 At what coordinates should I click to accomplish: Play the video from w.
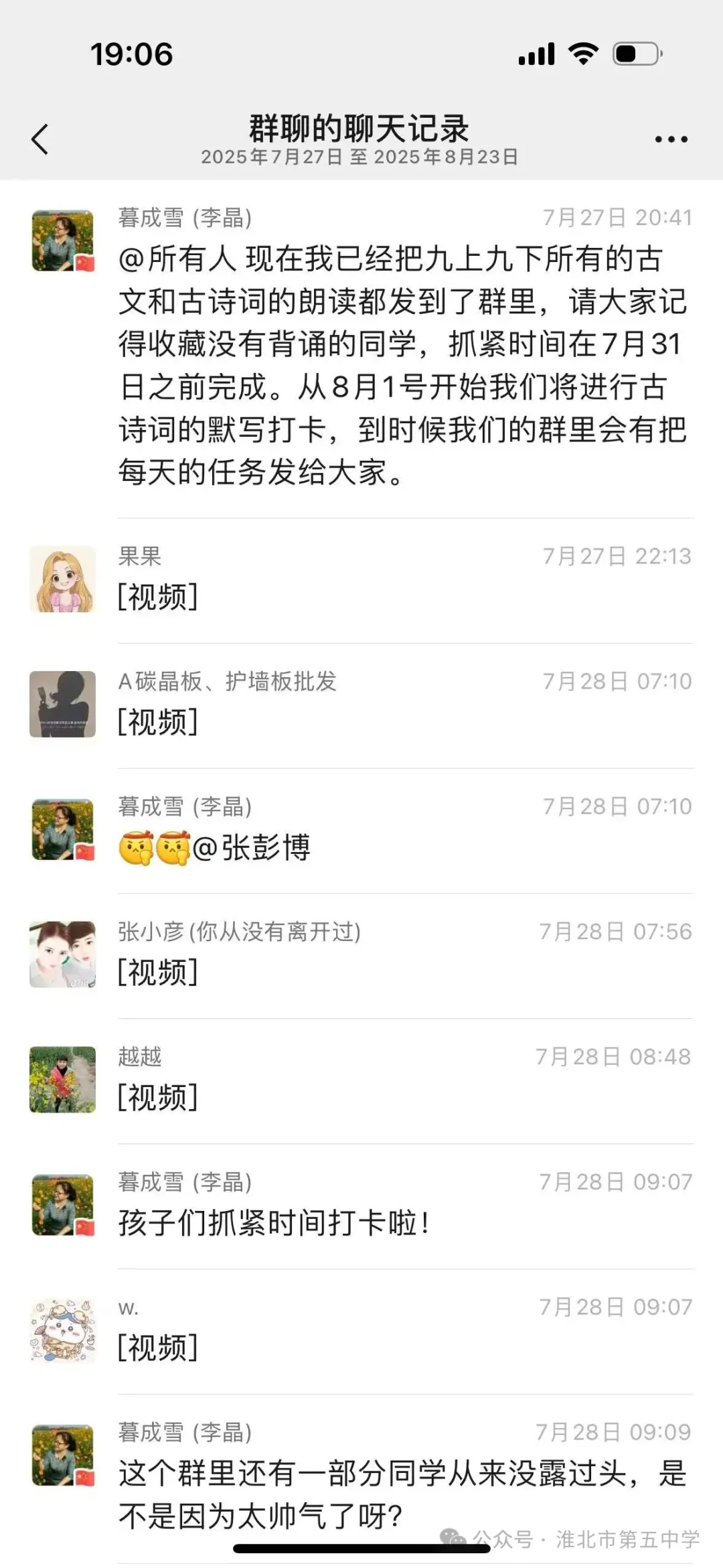click(x=158, y=1348)
